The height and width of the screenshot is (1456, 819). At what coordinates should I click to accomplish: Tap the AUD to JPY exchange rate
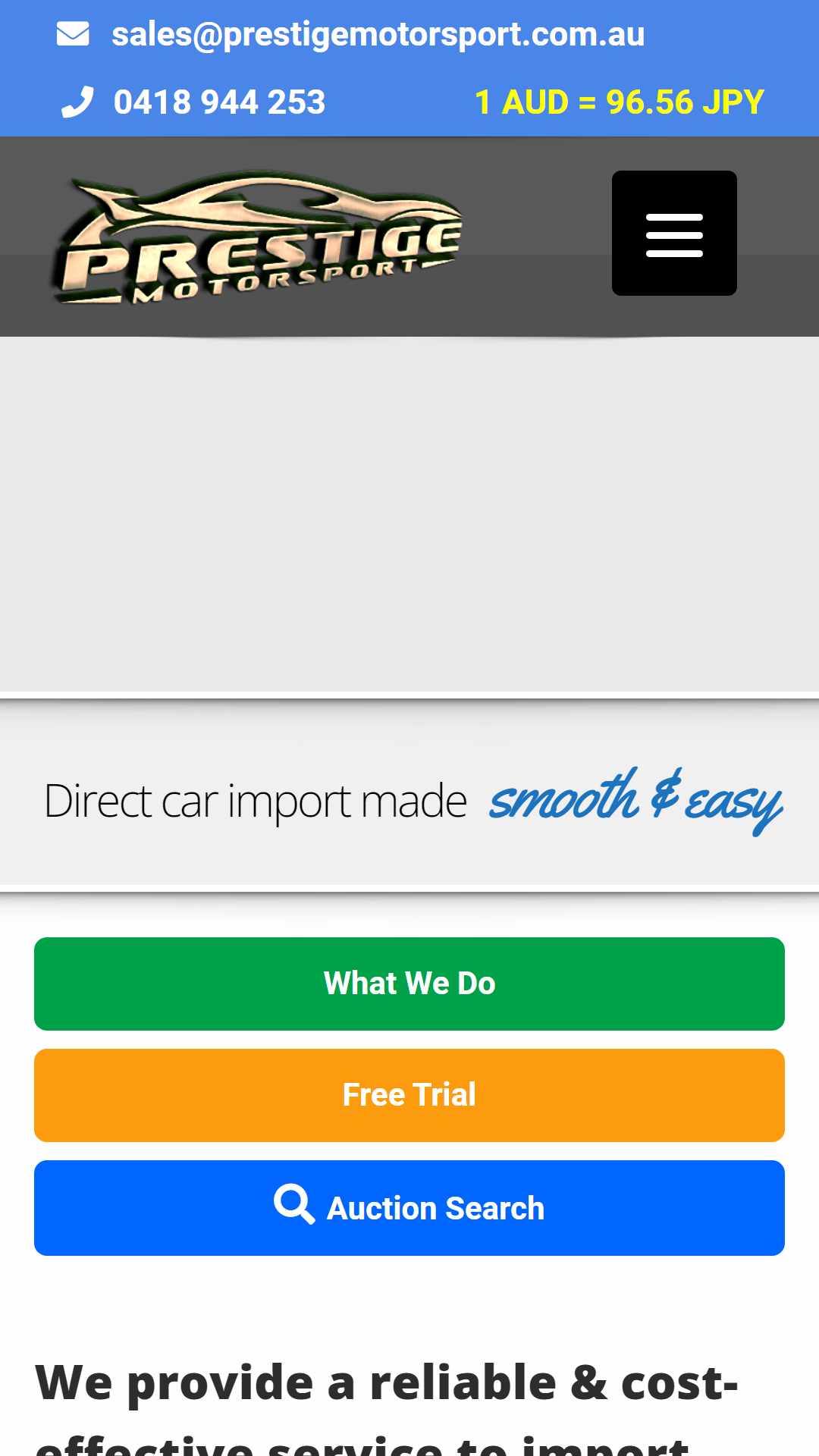tap(619, 102)
